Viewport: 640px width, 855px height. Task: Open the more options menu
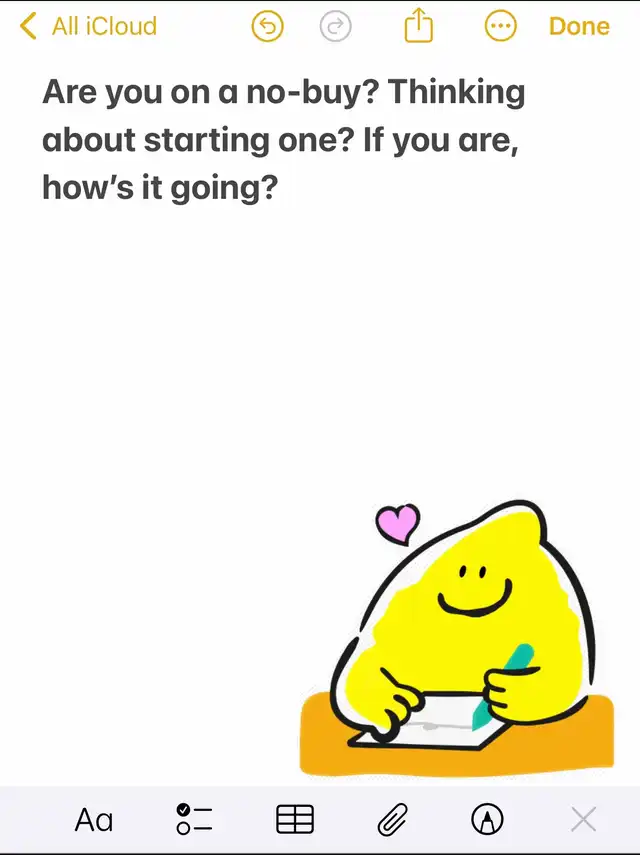click(500, 27)
